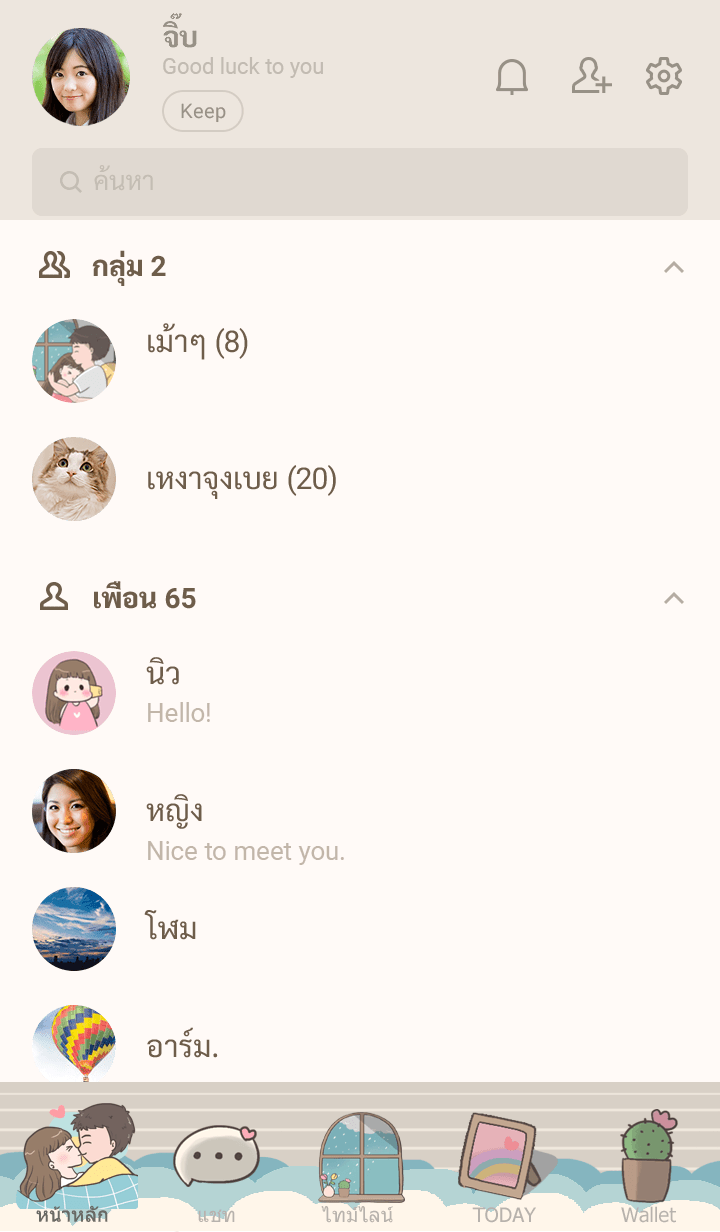View friend โฟม's profile

click(171, 929)
